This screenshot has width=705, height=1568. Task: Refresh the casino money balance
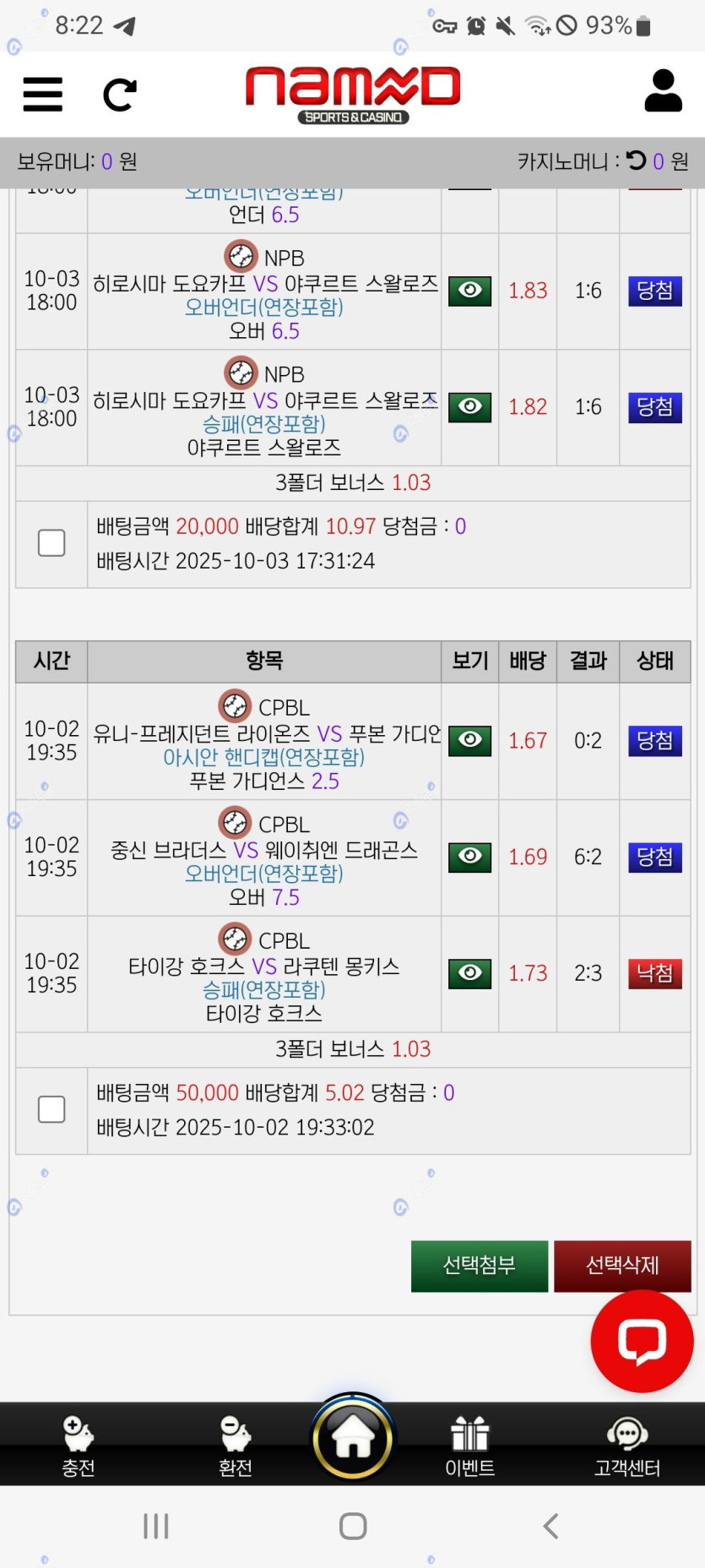click(x=636, y=161)
